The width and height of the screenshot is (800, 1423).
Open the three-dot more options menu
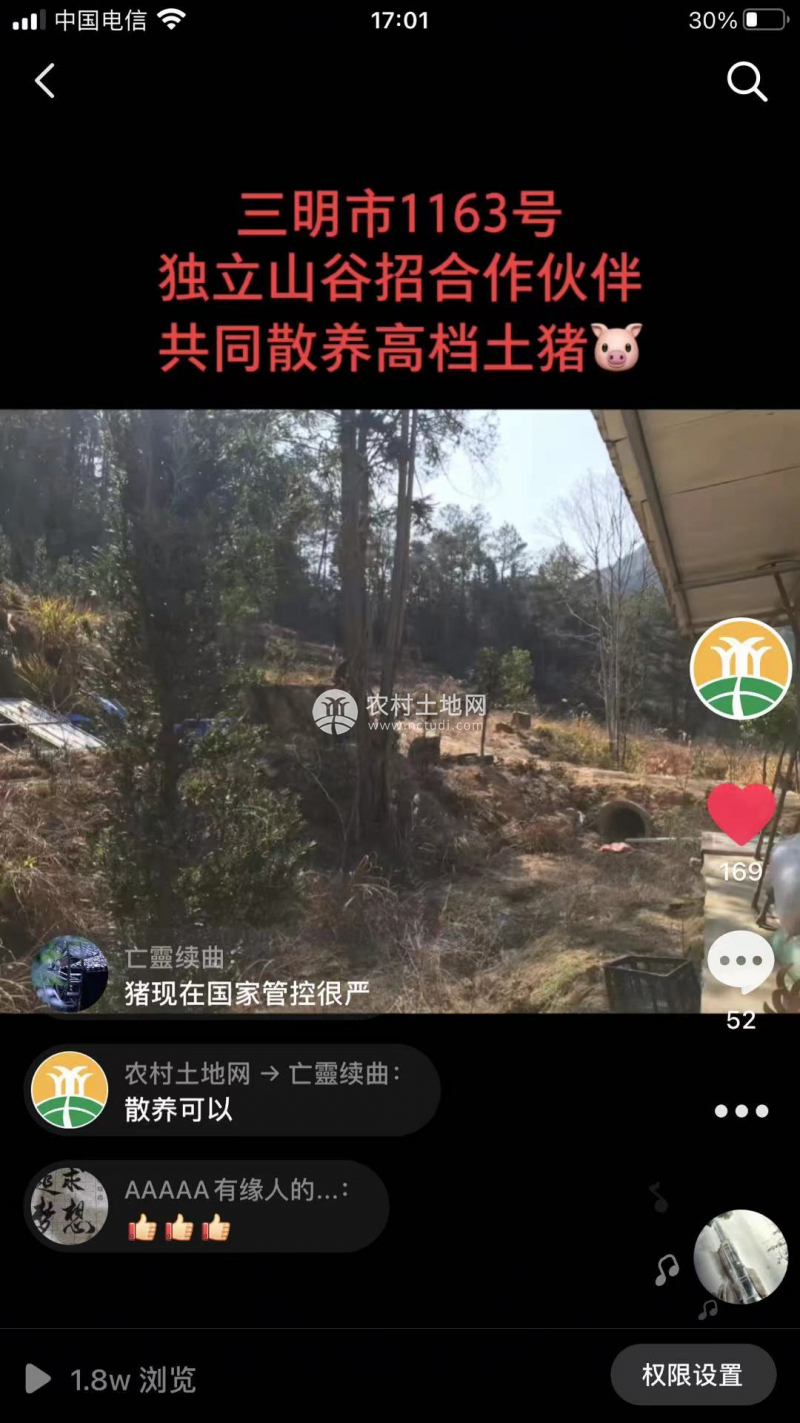[741, 1111]
